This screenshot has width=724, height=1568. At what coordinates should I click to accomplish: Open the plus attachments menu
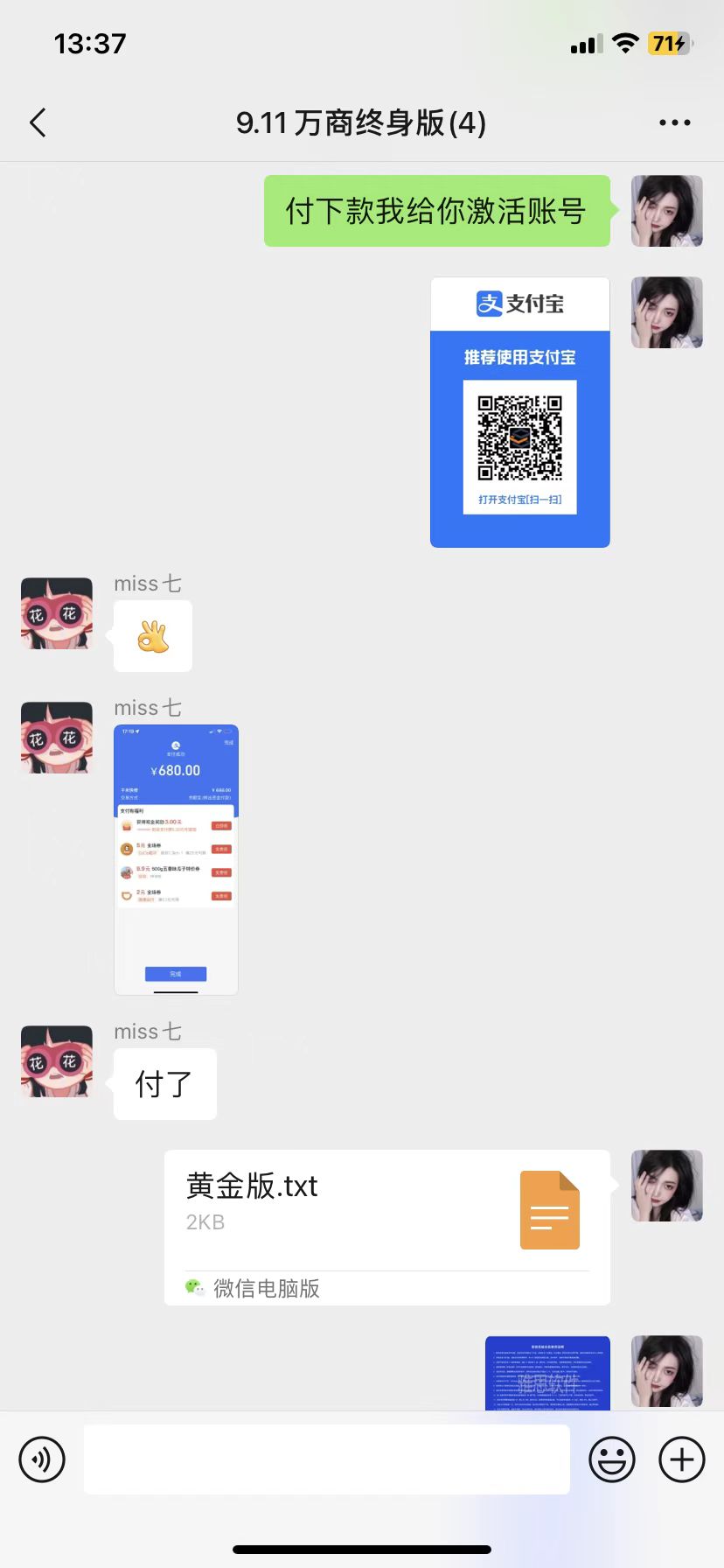681,1459
